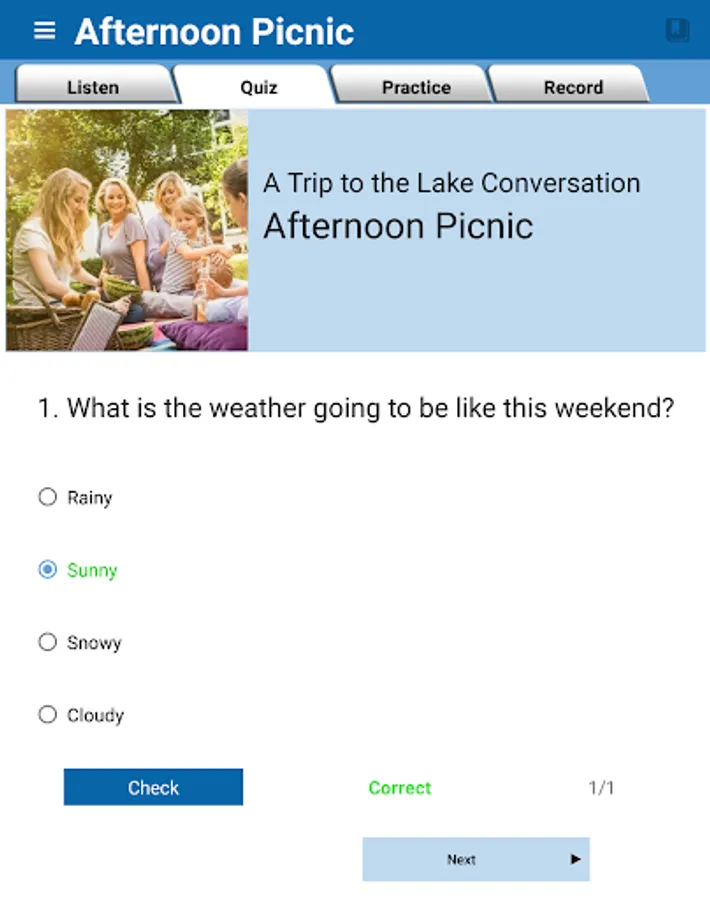Go to the Practice tab
710x900 pixels.
coord(416,87)
